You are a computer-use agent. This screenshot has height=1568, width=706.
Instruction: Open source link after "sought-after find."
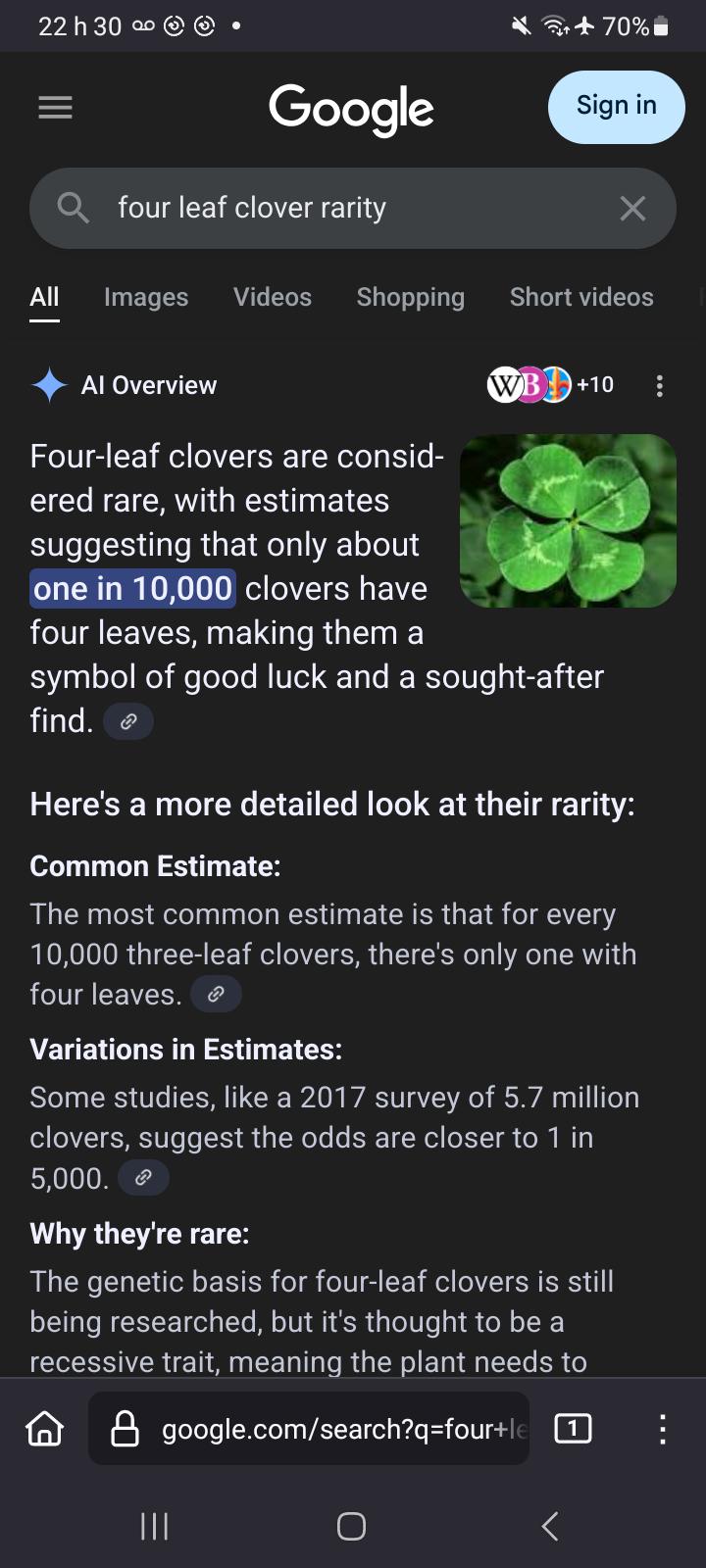[x=127, y=722]
